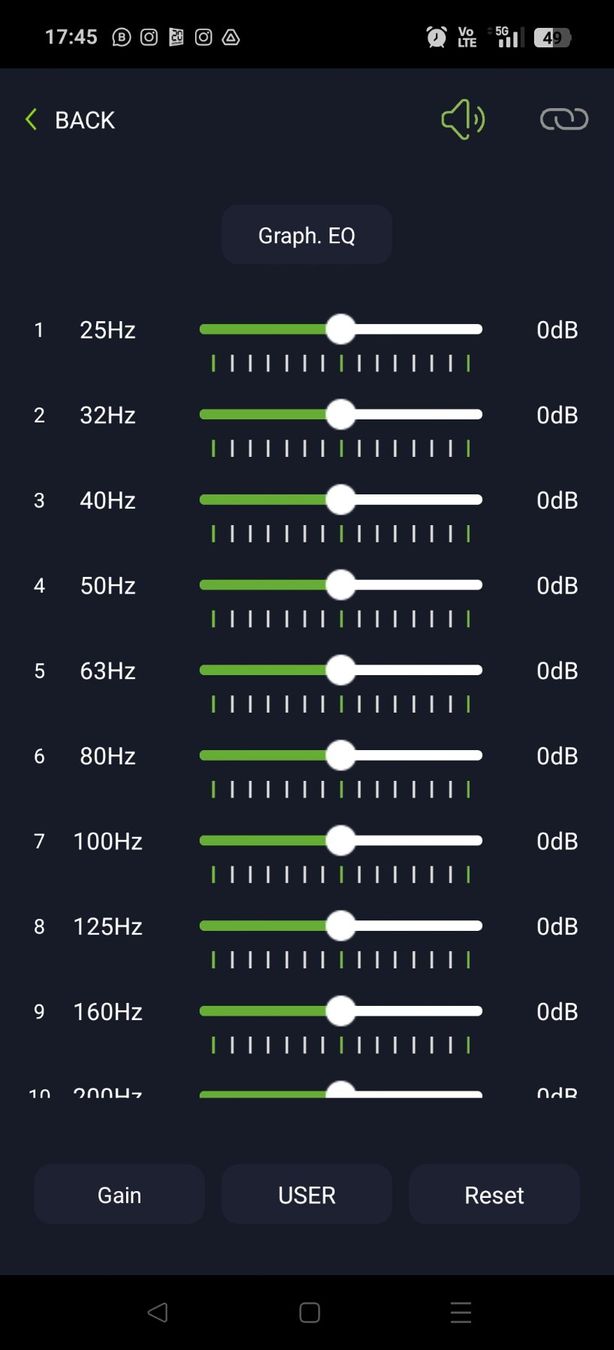Tap the 80Hz band slider
614x1350 pixels.
pyautogui.click(x=341, y=756)
